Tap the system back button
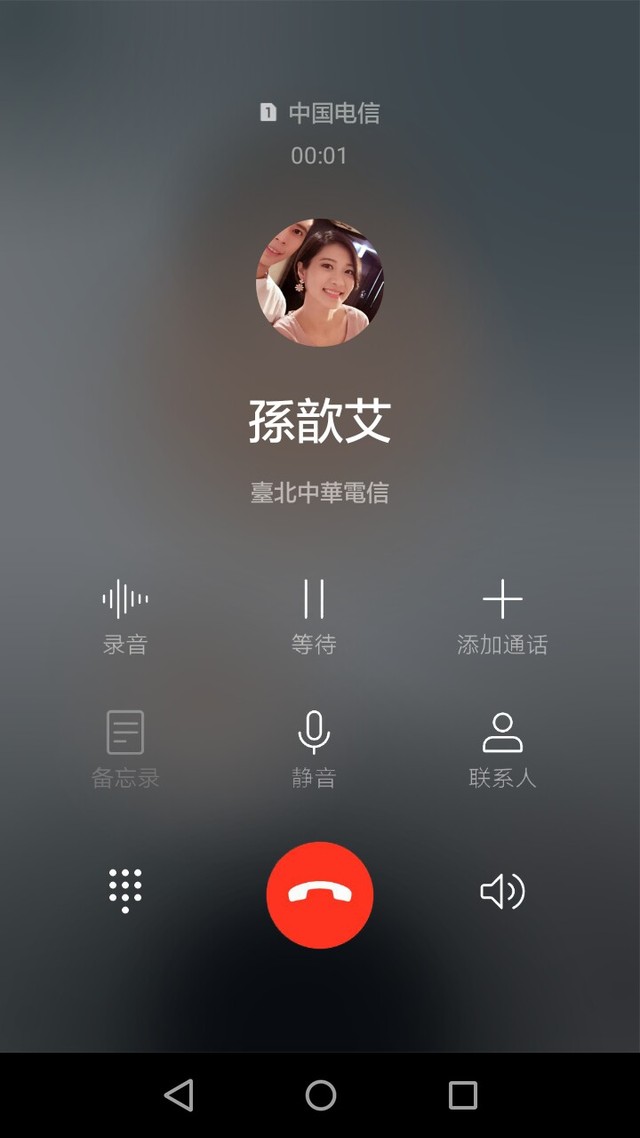Screen dimensions: 640x1138 (x=179, y=1095)
